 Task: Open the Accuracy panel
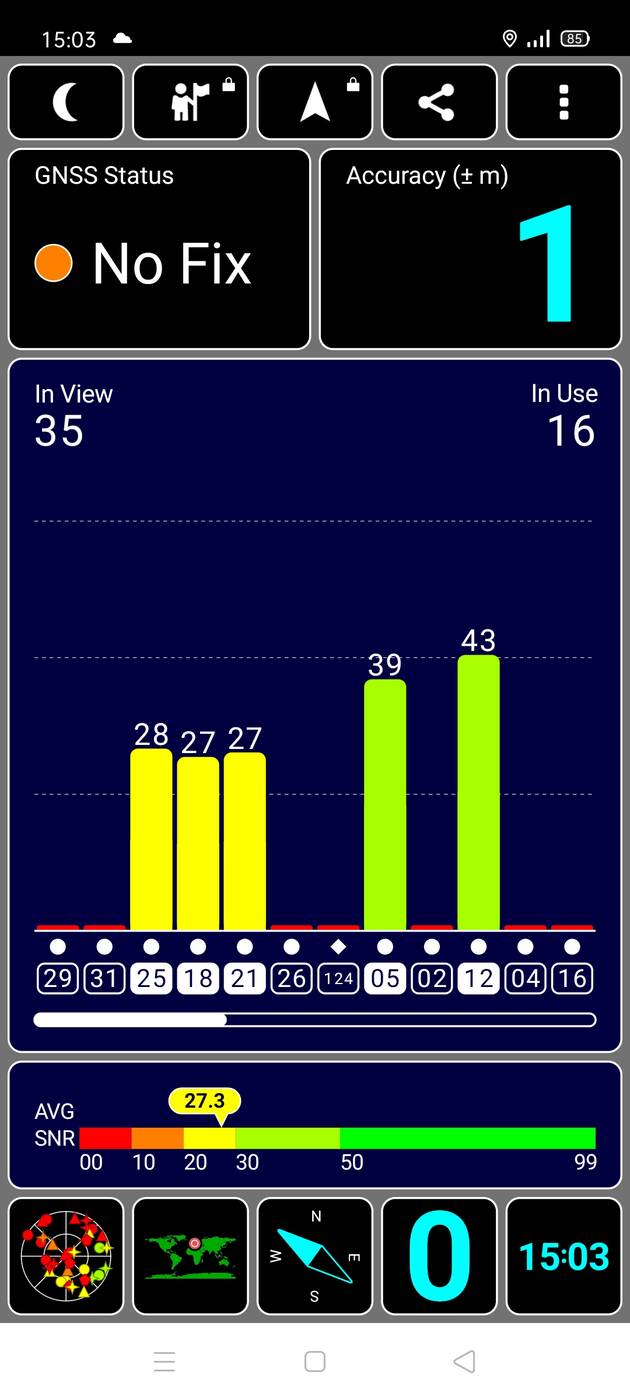[x=470, y=249]
